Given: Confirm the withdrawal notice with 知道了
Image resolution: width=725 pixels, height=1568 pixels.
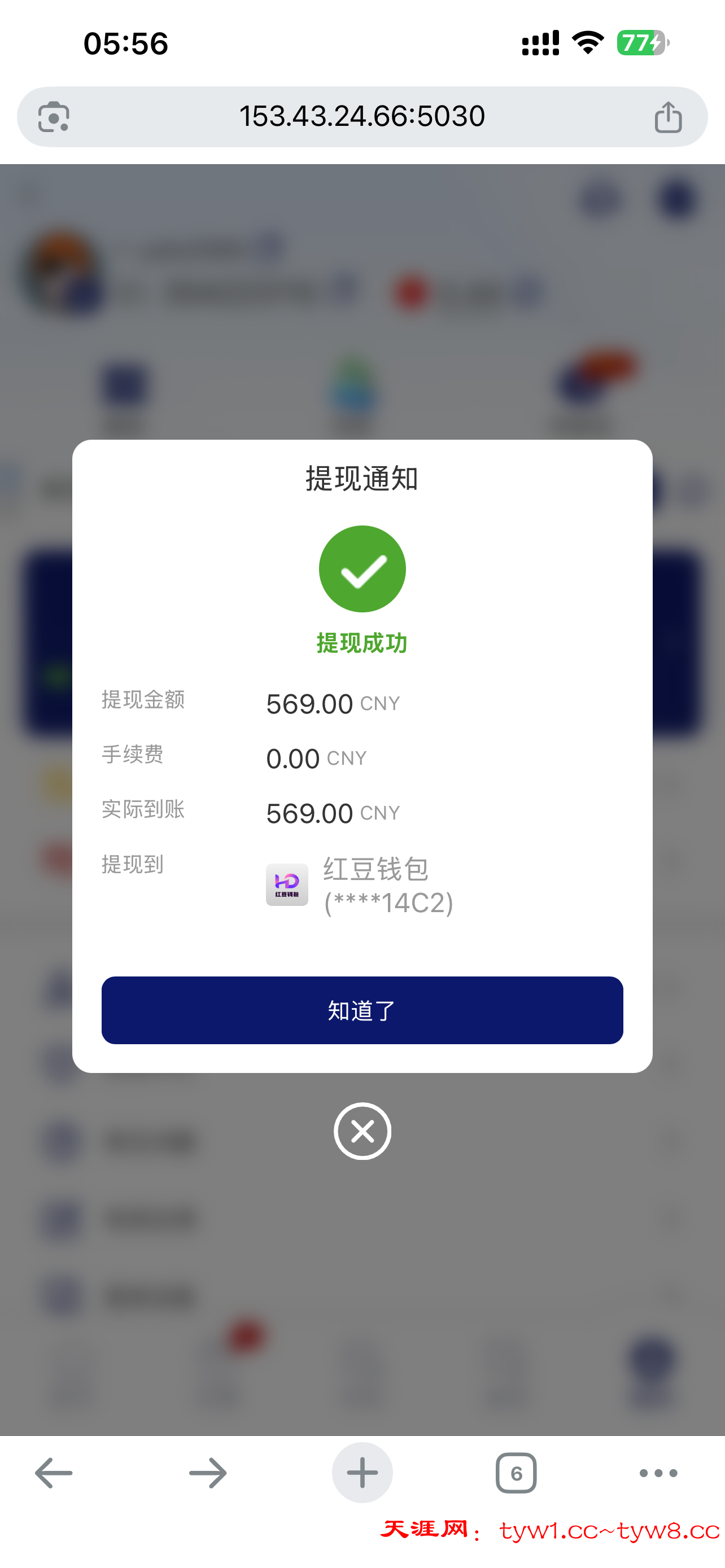Looking at the screenshot, I should 362,1010.
